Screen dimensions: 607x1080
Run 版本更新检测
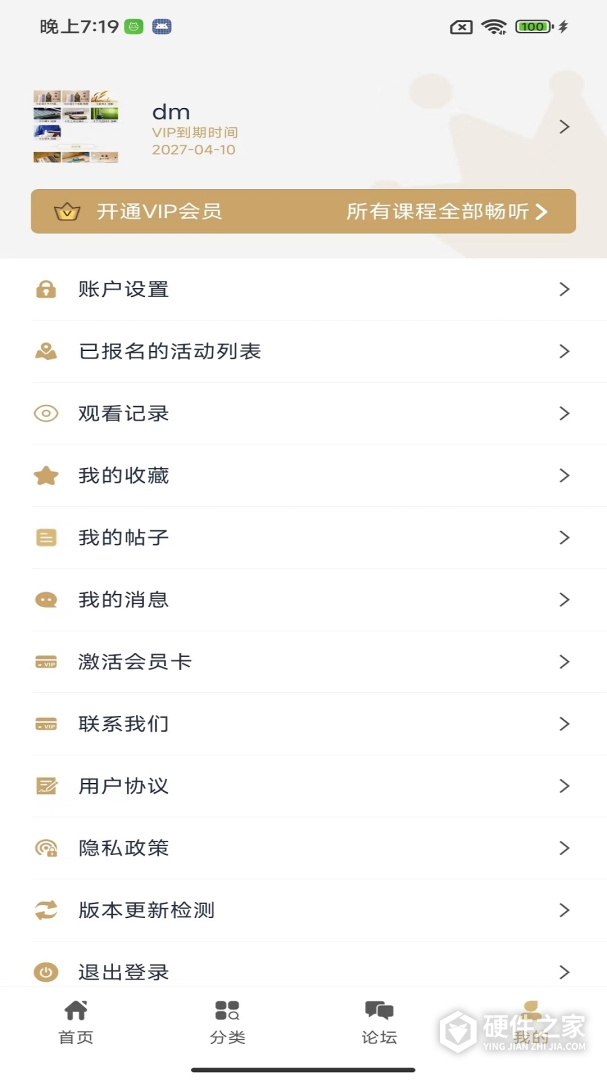(303, 909)
